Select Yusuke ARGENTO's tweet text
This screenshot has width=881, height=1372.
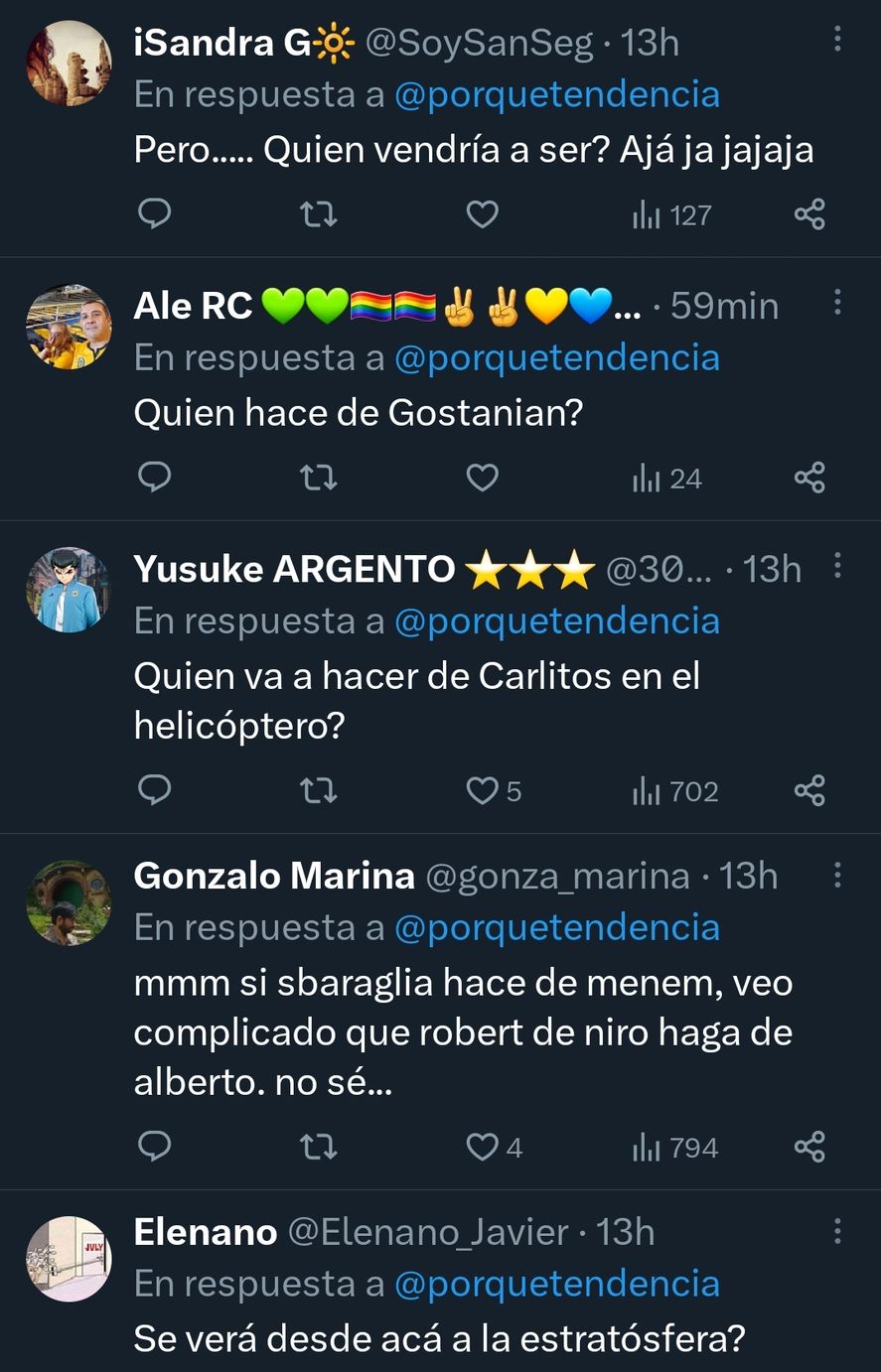point(417,695)
